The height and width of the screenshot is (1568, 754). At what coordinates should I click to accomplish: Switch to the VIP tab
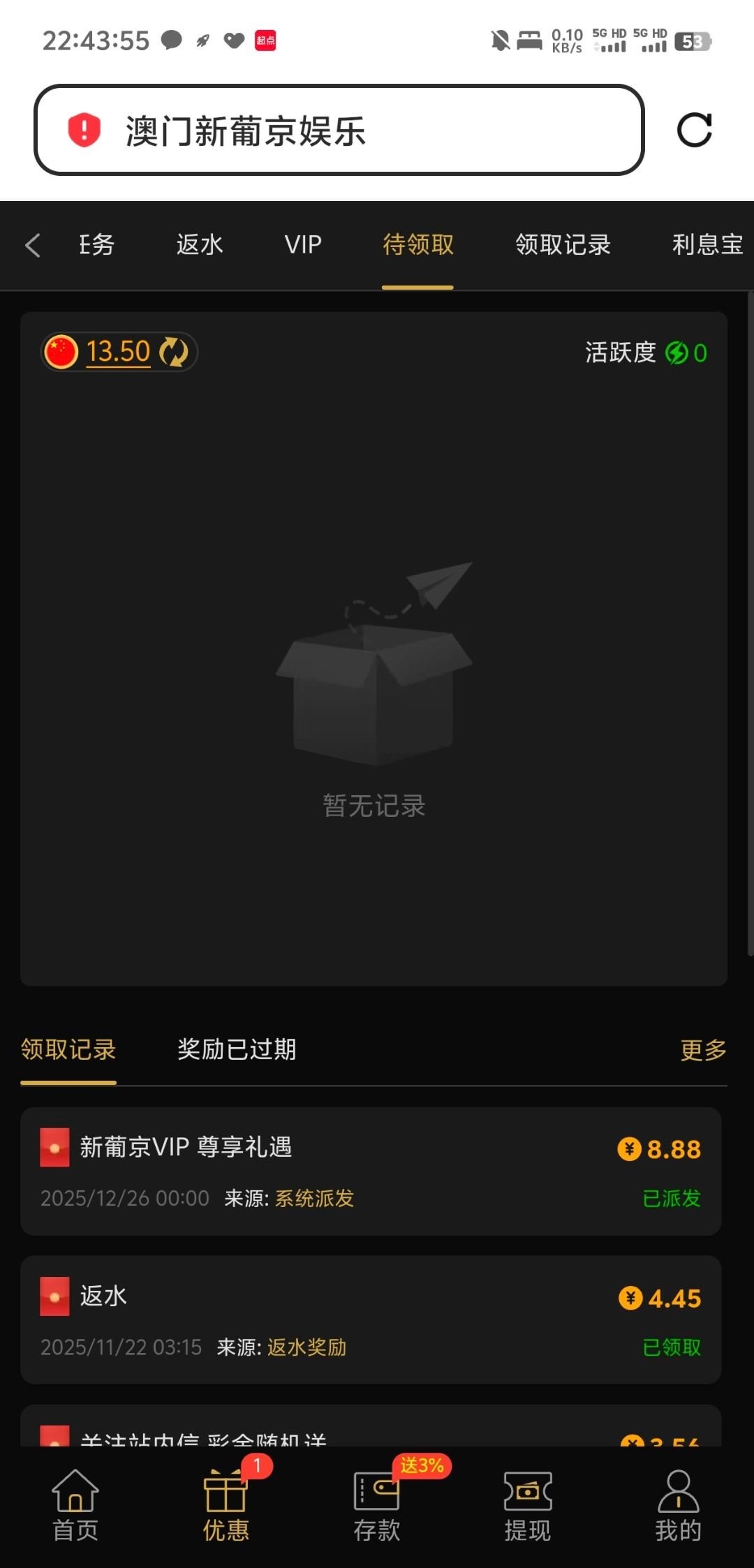303,245
